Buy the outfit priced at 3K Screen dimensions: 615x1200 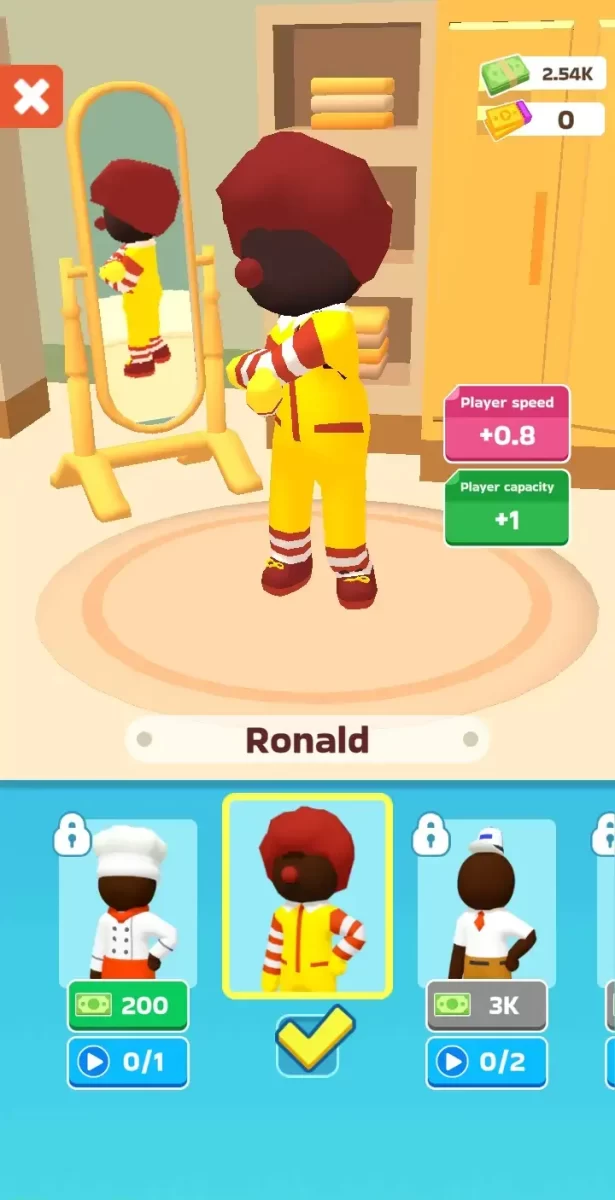click(486, 1005)
